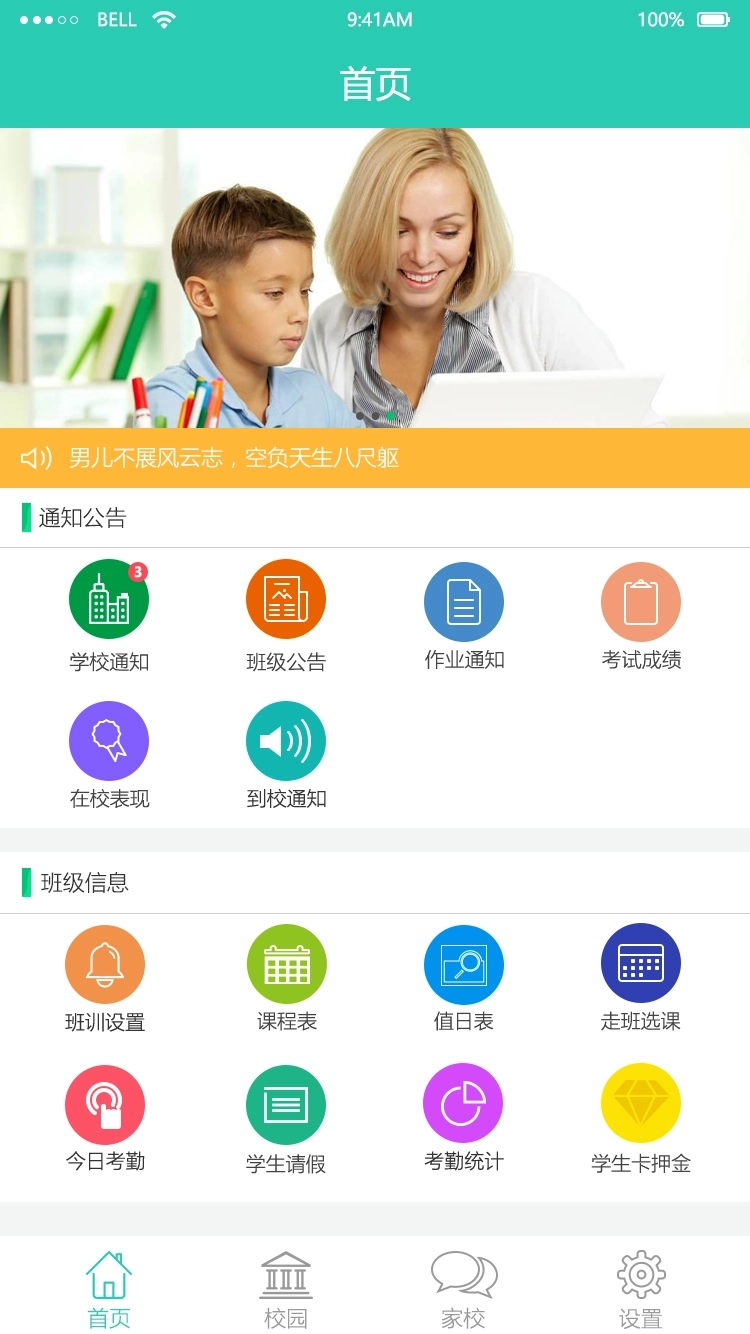Image resolution: width=750 pixels, height=1334 pixels.
Task: View the 课程表 timetable
Action: (287, 964)
